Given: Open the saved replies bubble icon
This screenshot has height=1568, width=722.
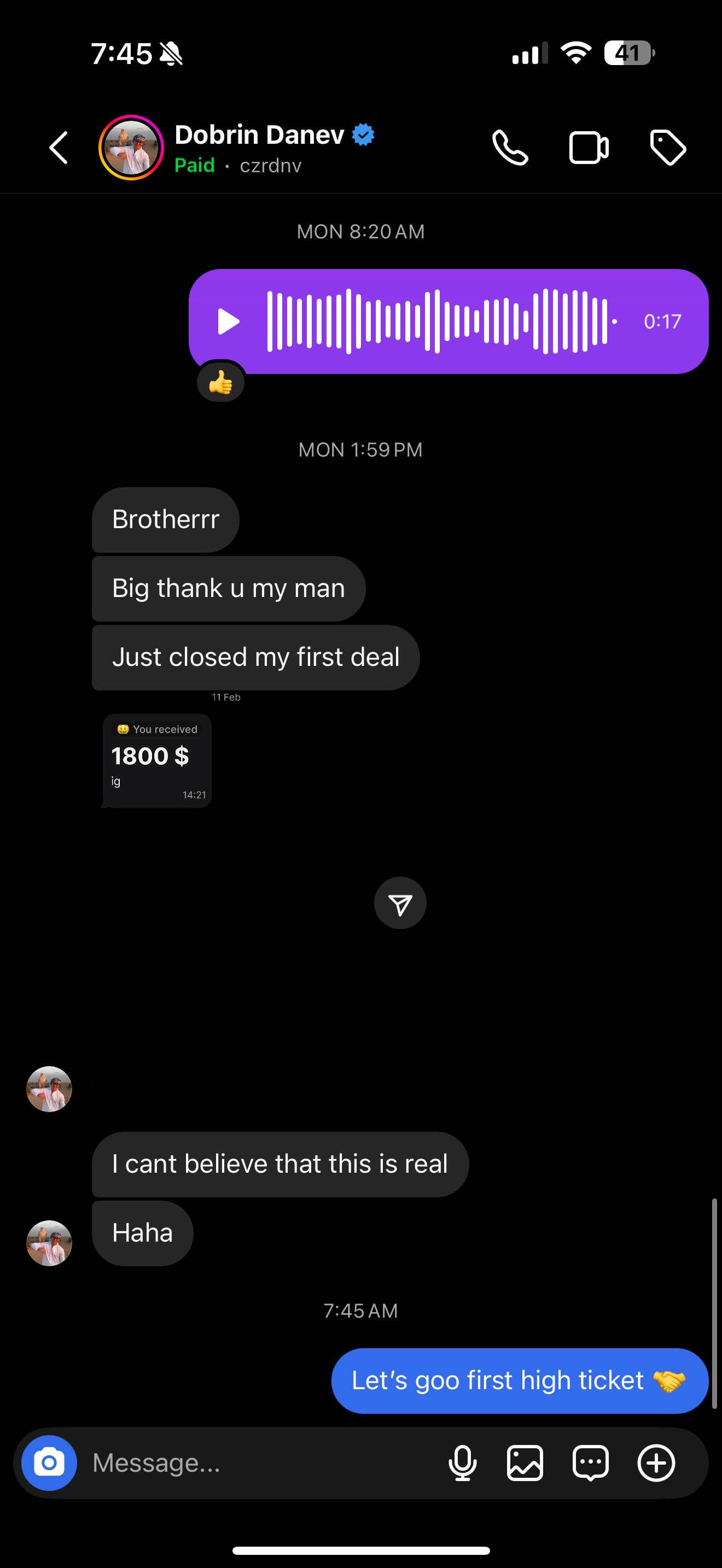Looking at the screenshot, I should [590, 1462].
